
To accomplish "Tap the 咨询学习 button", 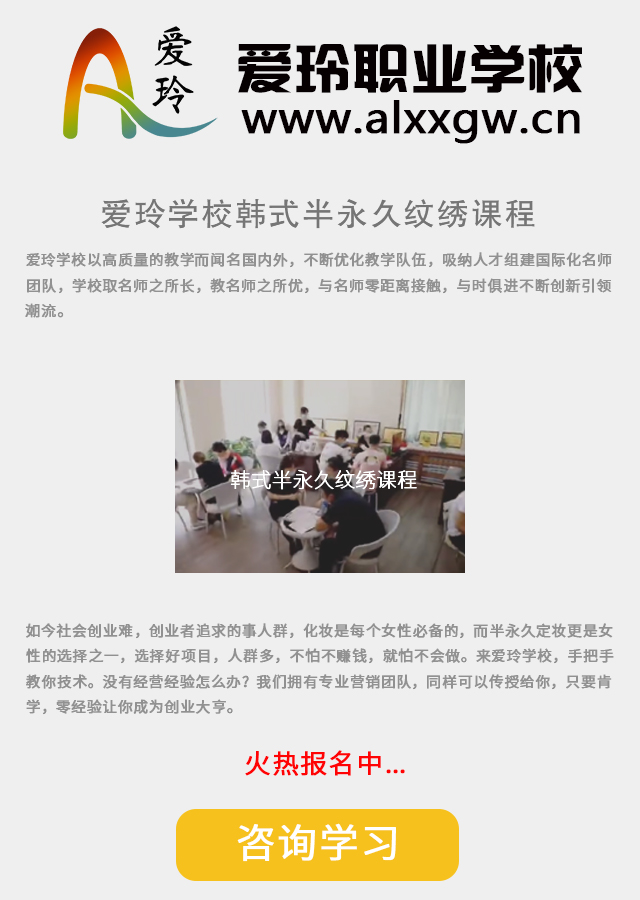I will click(x=317, y=844).
